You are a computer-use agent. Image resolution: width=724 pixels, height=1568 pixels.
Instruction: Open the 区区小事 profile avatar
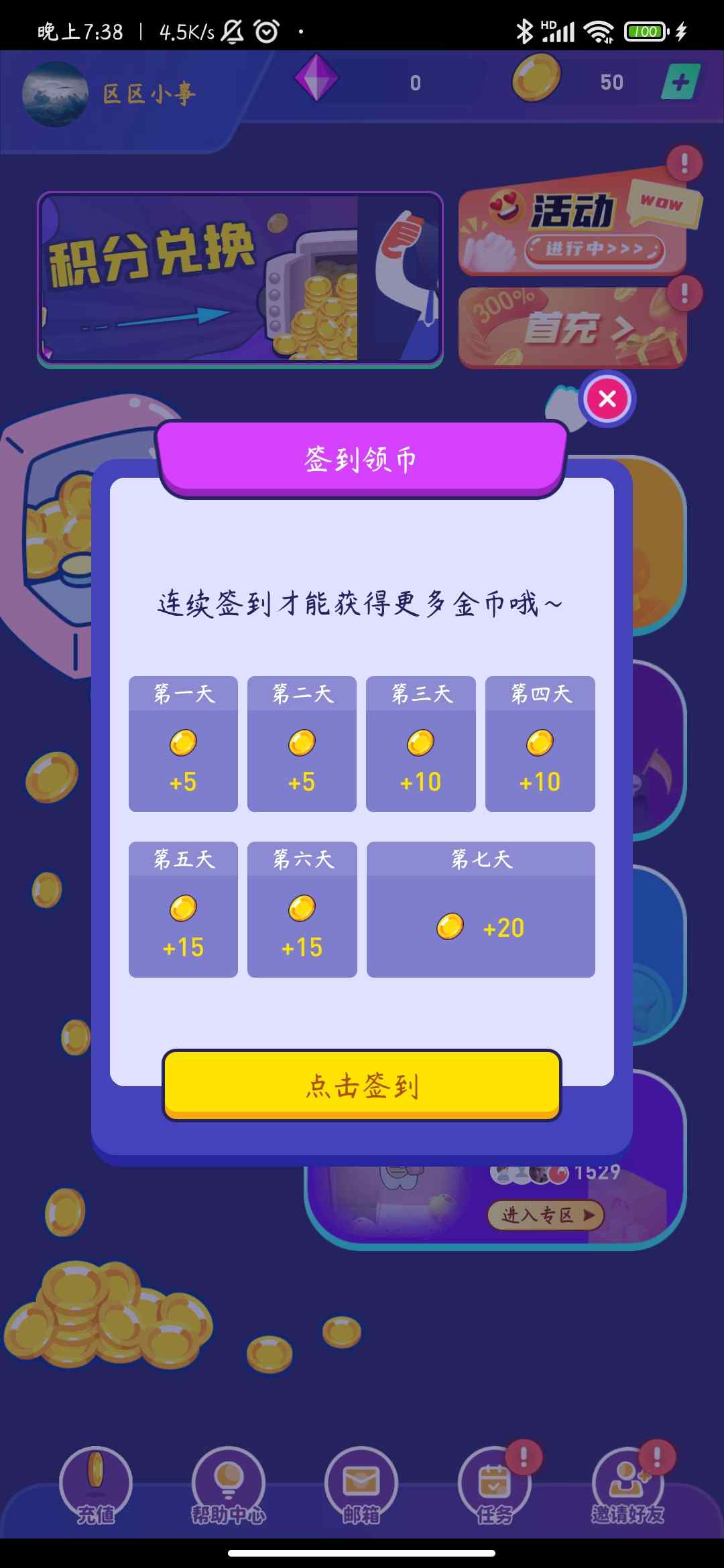pyautogui.click(x=55, y=94)
